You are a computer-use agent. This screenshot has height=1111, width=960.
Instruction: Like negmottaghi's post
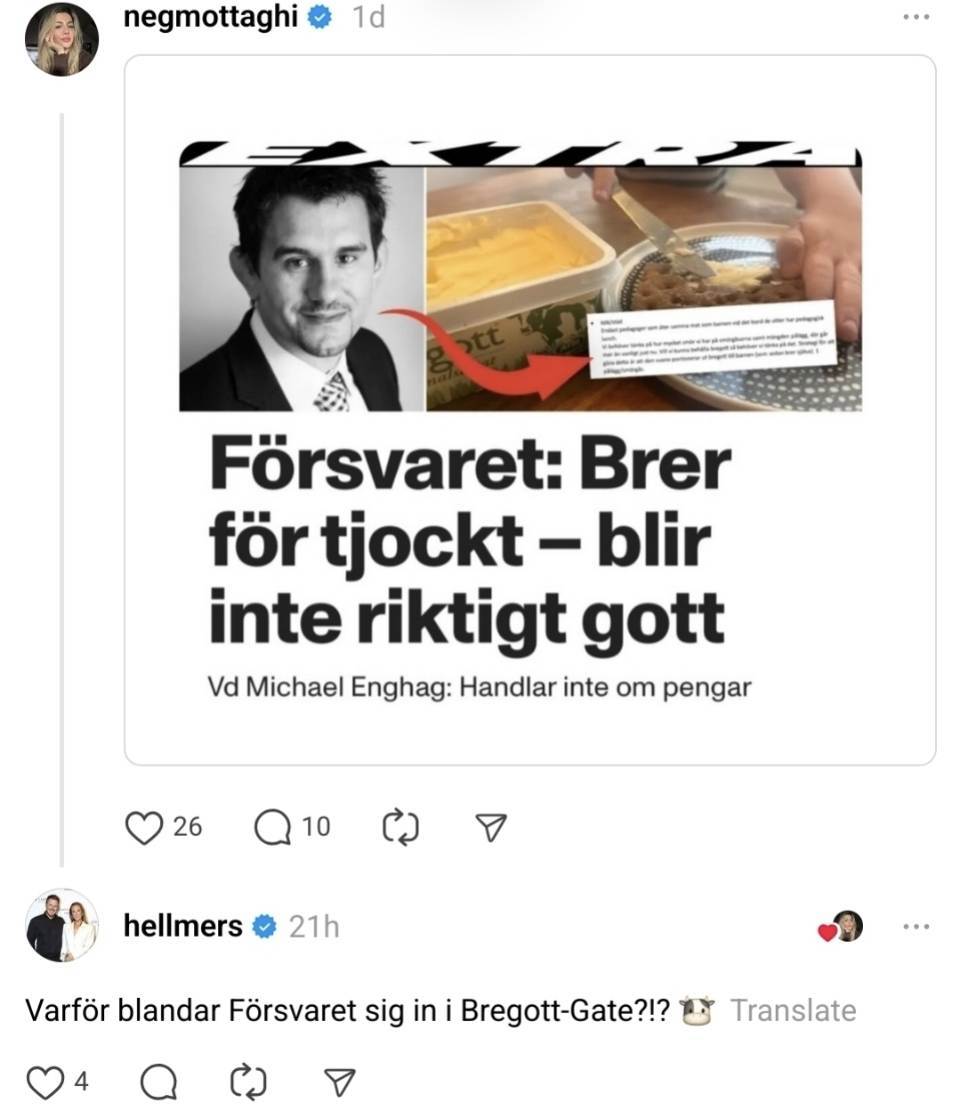(x=145, y=827)
